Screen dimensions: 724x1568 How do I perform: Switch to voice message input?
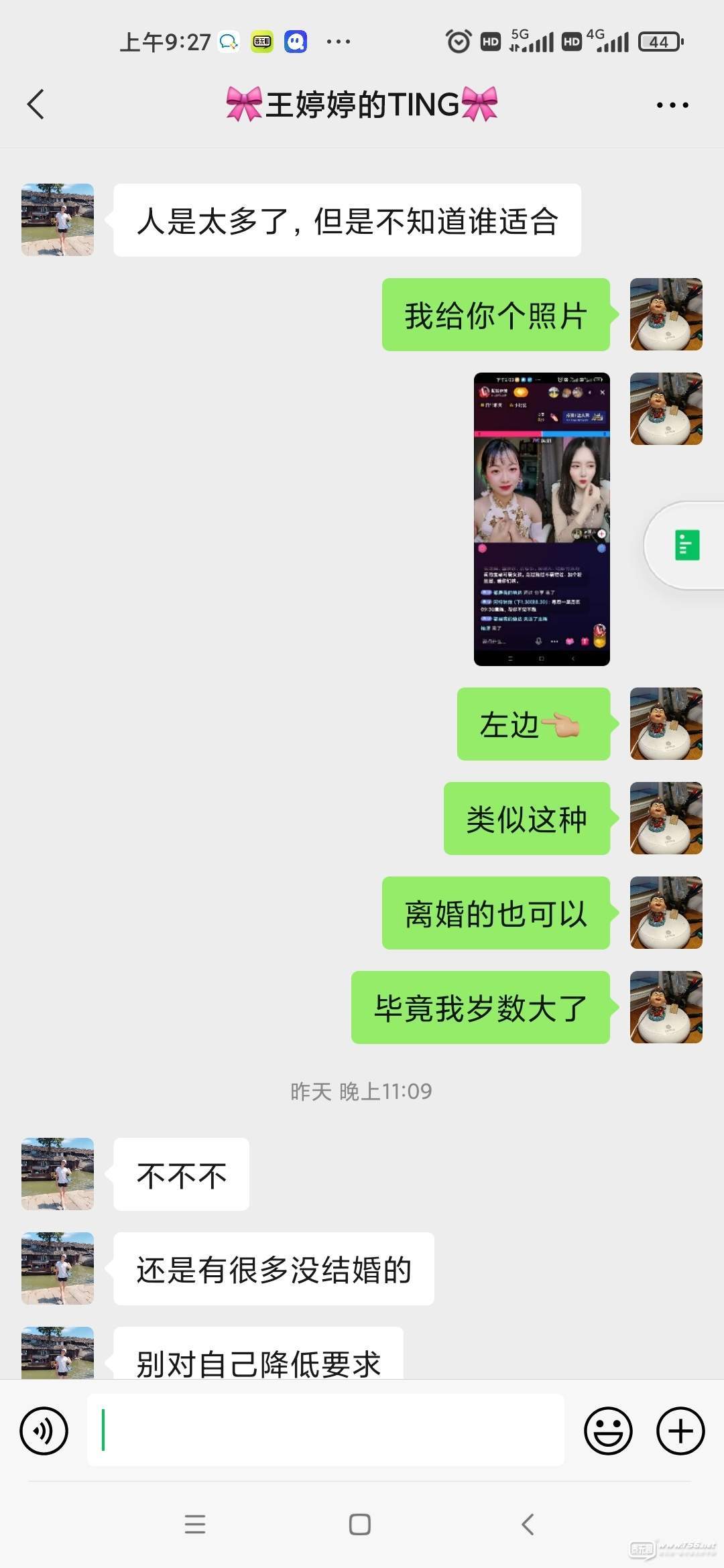pos(44,1431)
